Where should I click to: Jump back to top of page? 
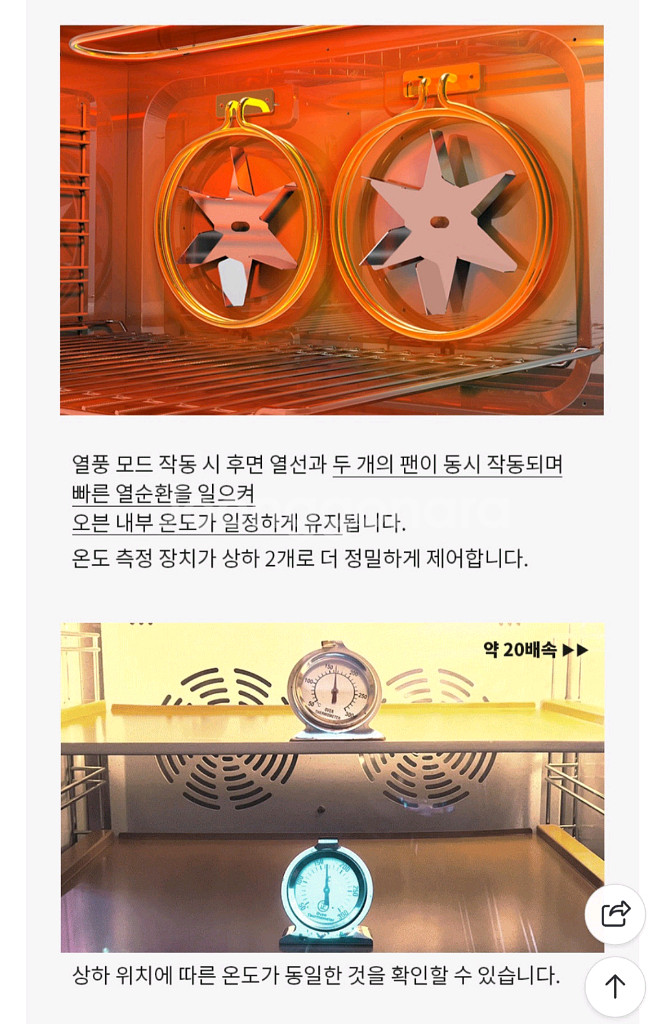[x=615, y=986]
